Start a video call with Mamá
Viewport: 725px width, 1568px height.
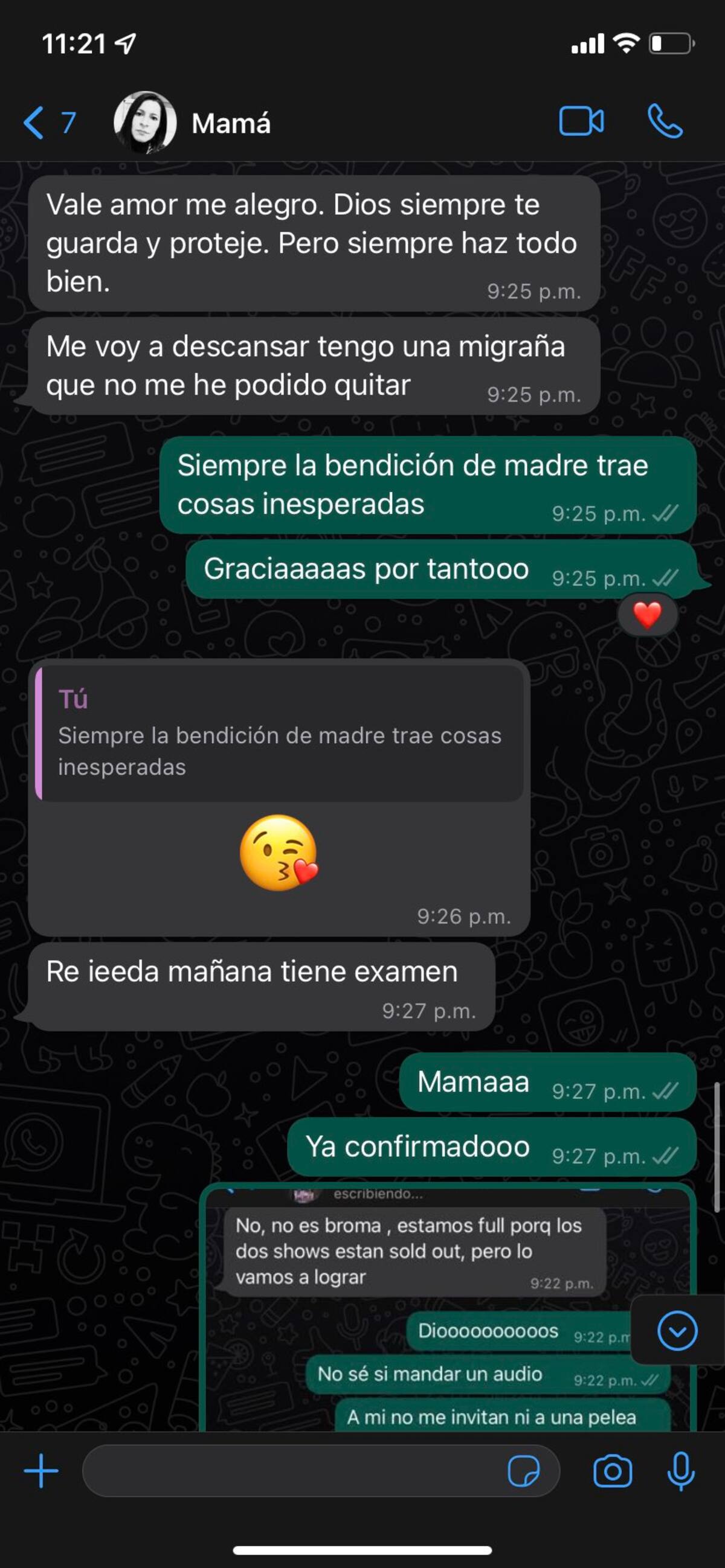coord(581,121)
